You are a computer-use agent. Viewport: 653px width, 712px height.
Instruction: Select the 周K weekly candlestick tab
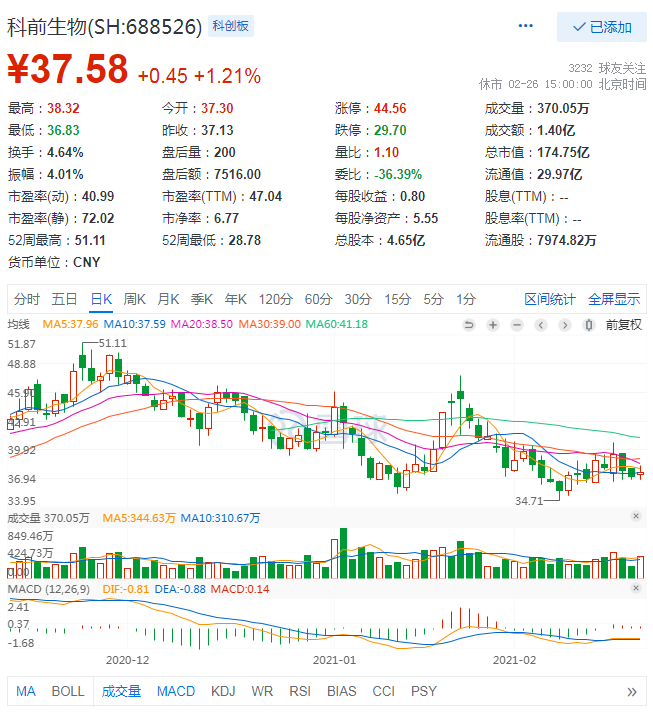(135, 298)
